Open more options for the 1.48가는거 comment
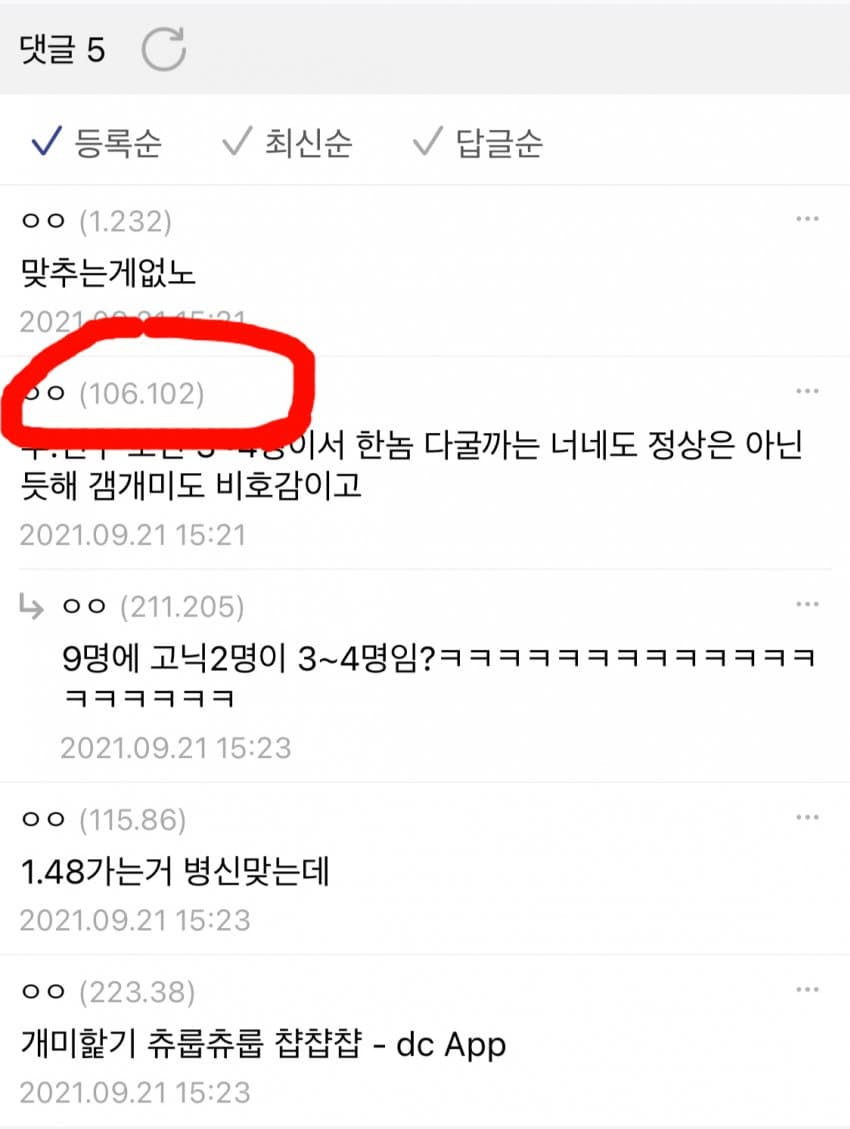 coord(807,818)
